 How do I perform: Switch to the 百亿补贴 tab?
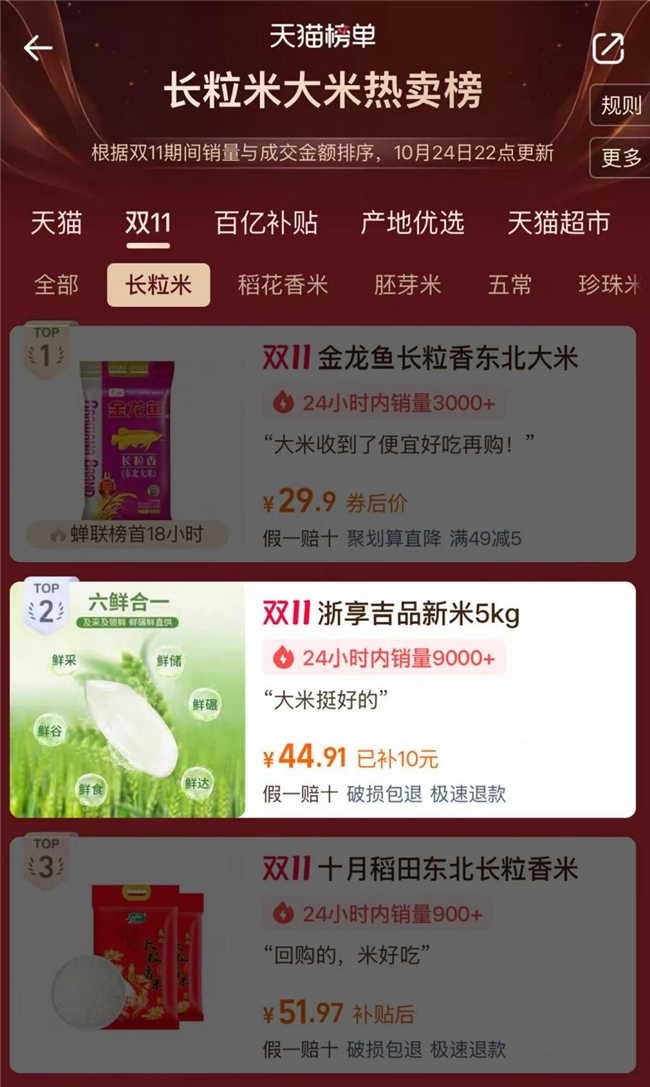(265, 223)
